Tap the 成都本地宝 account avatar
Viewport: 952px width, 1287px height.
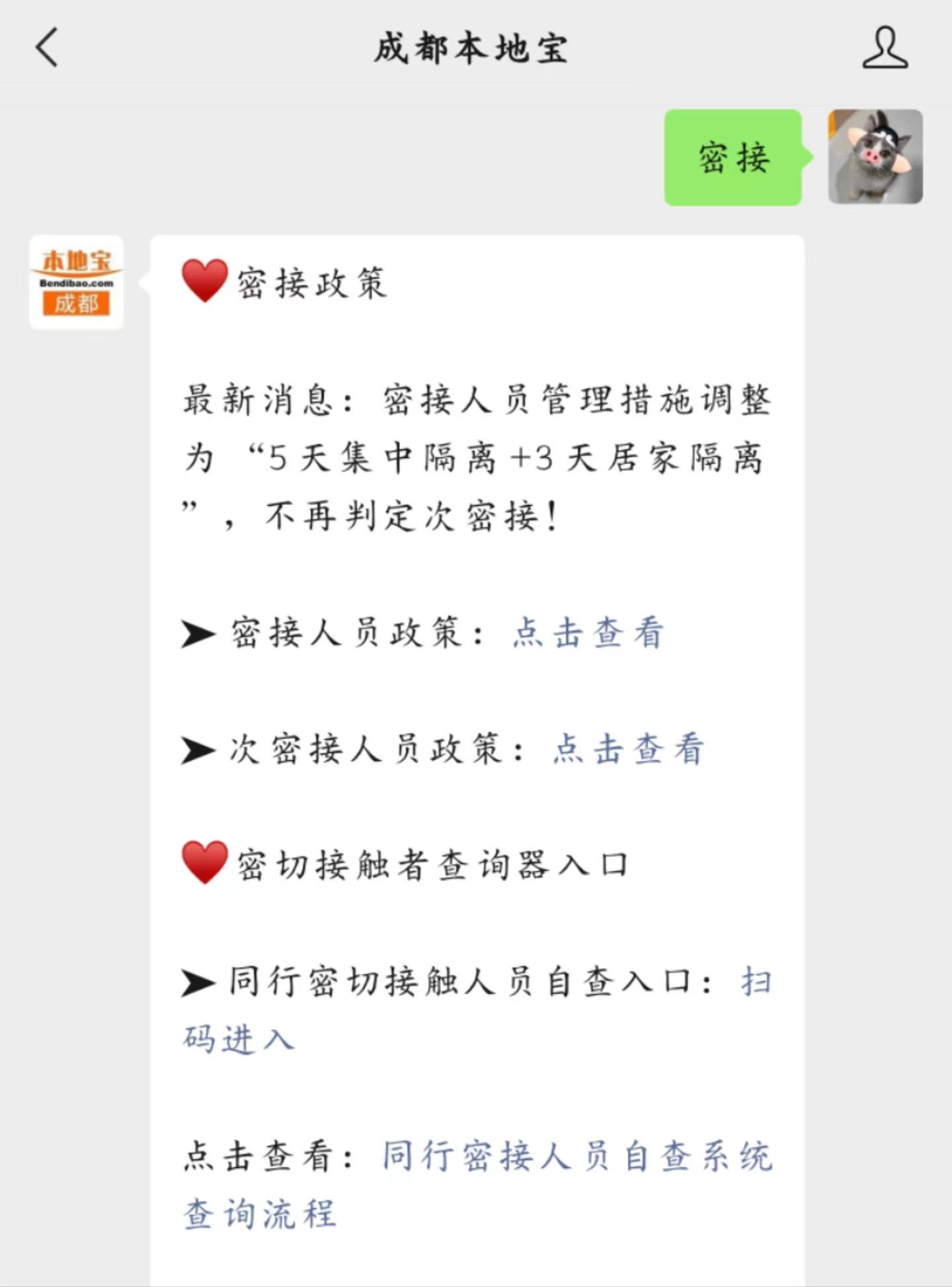[x=77, y=282]
